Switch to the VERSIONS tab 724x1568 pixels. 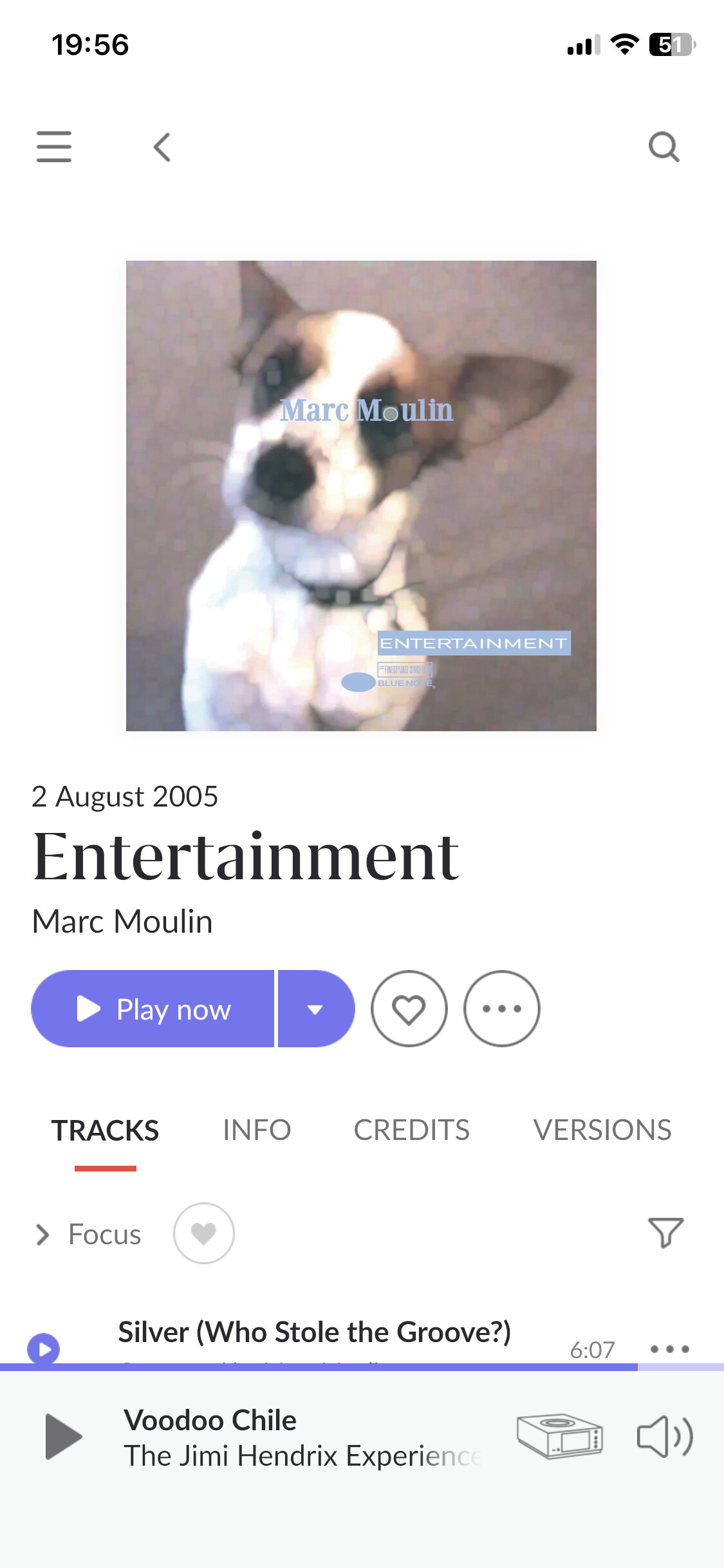click(x=602, y=1130)
